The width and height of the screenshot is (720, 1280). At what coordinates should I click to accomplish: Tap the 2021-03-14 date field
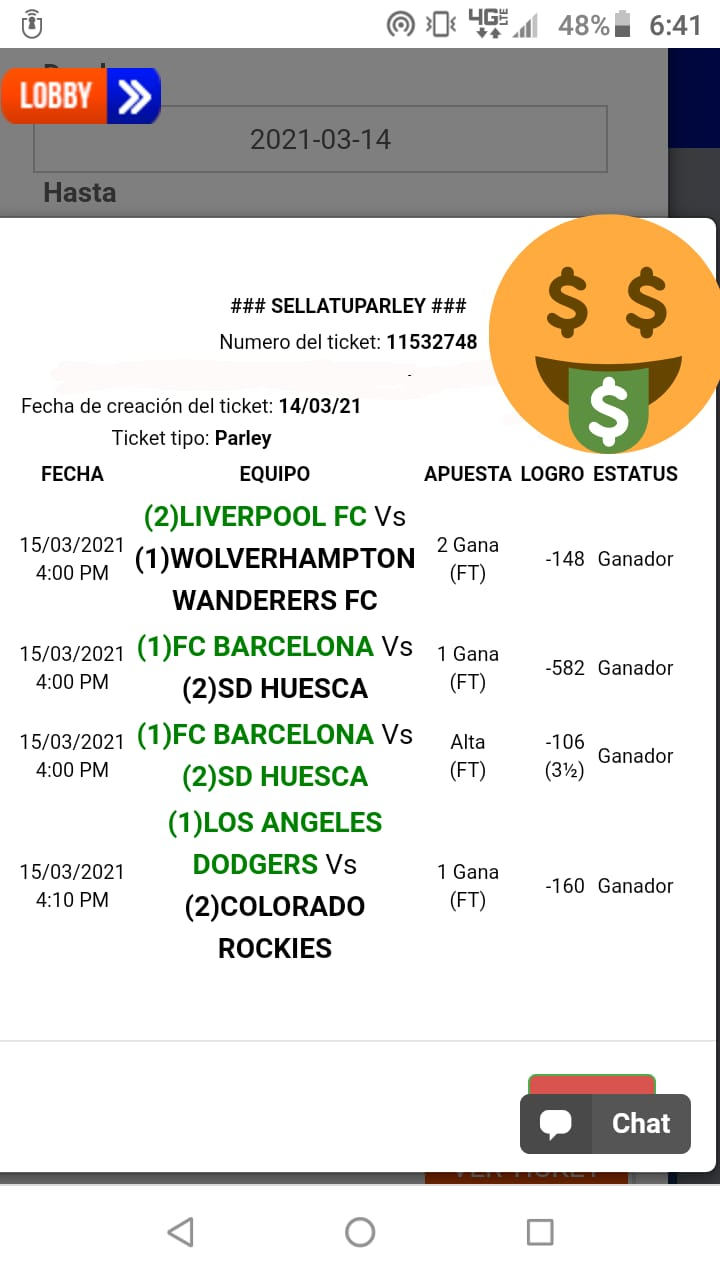(320, 139)
